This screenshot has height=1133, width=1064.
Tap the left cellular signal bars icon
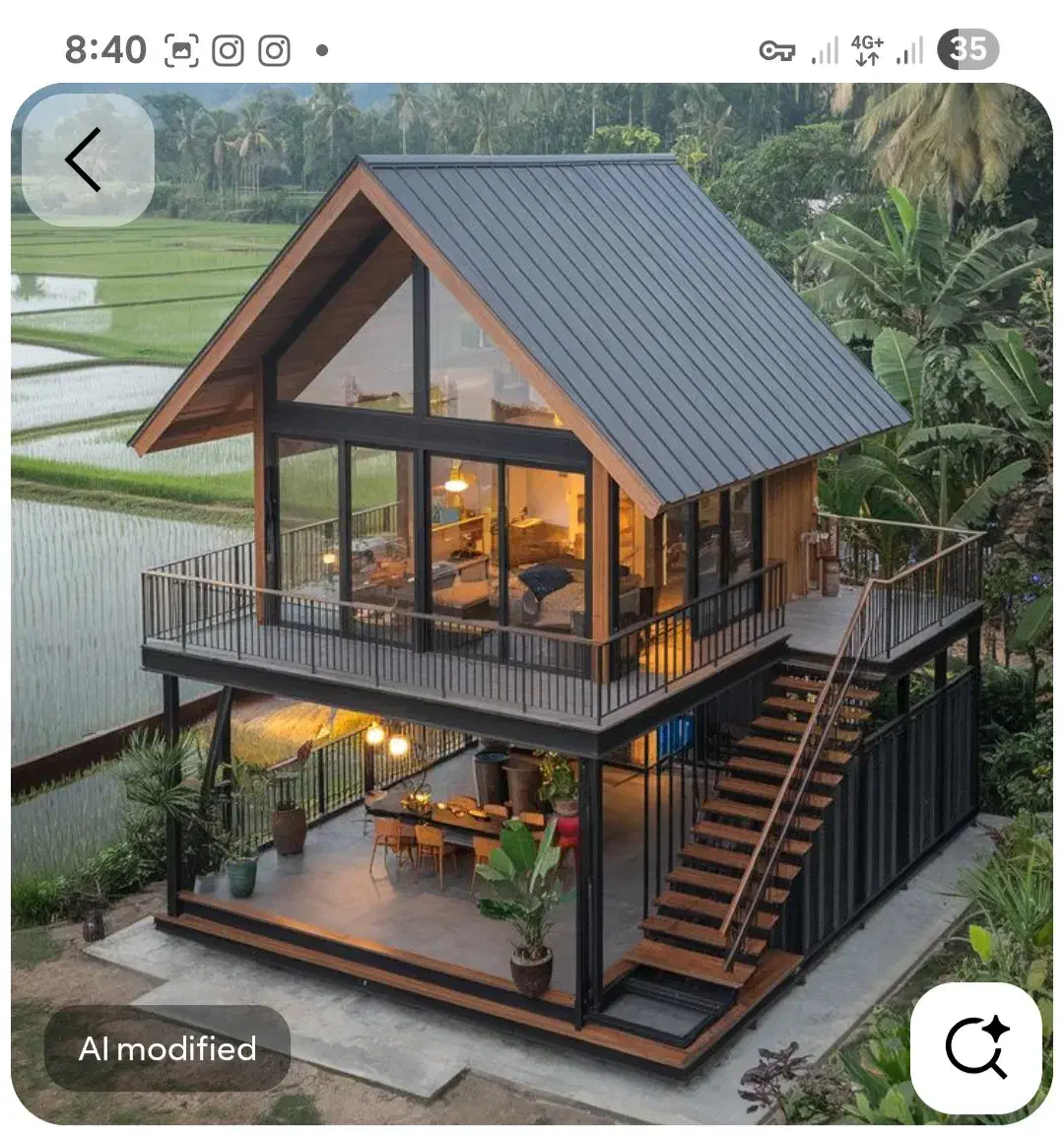(x=824, y=51)
